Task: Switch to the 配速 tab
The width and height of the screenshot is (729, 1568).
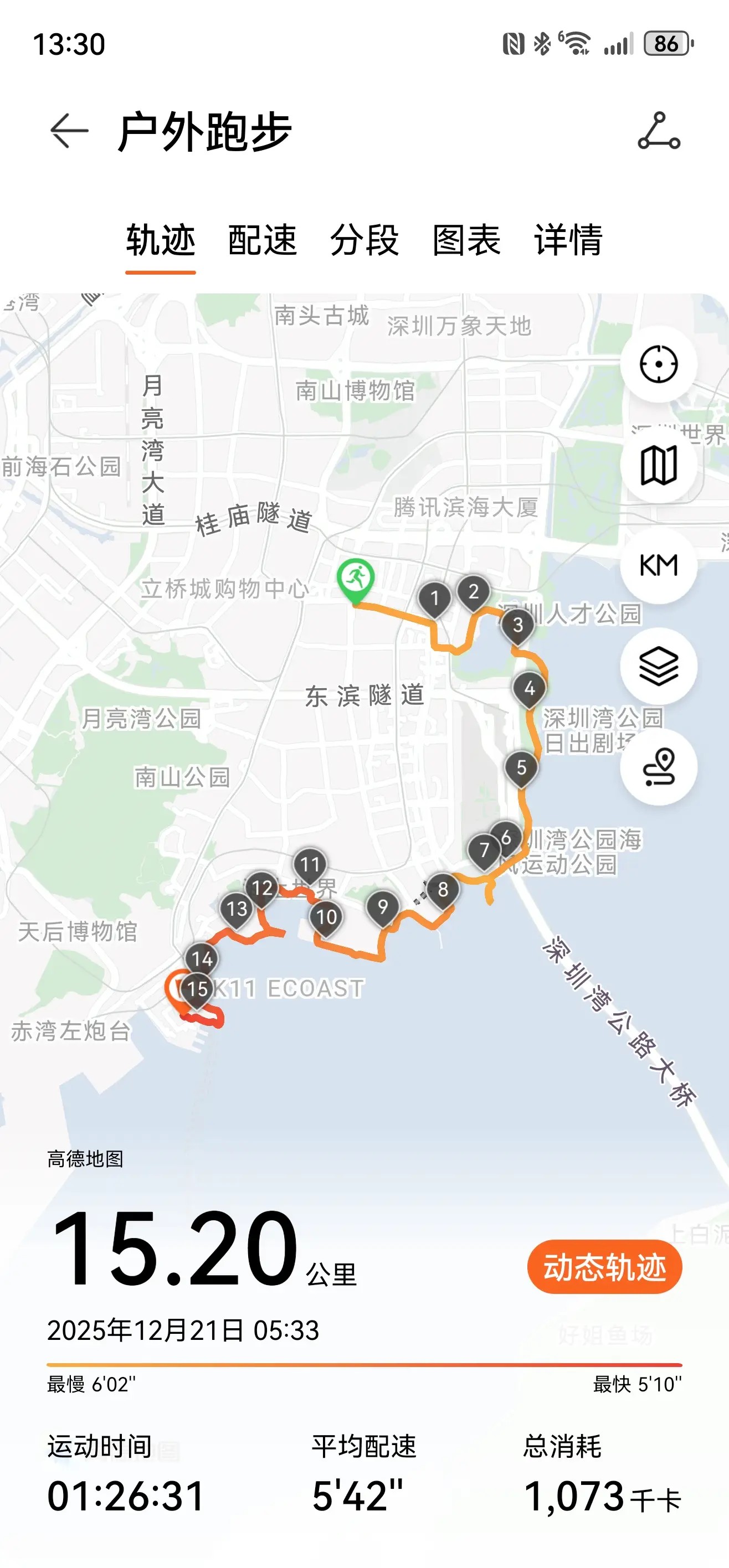Action: point(262,240)
